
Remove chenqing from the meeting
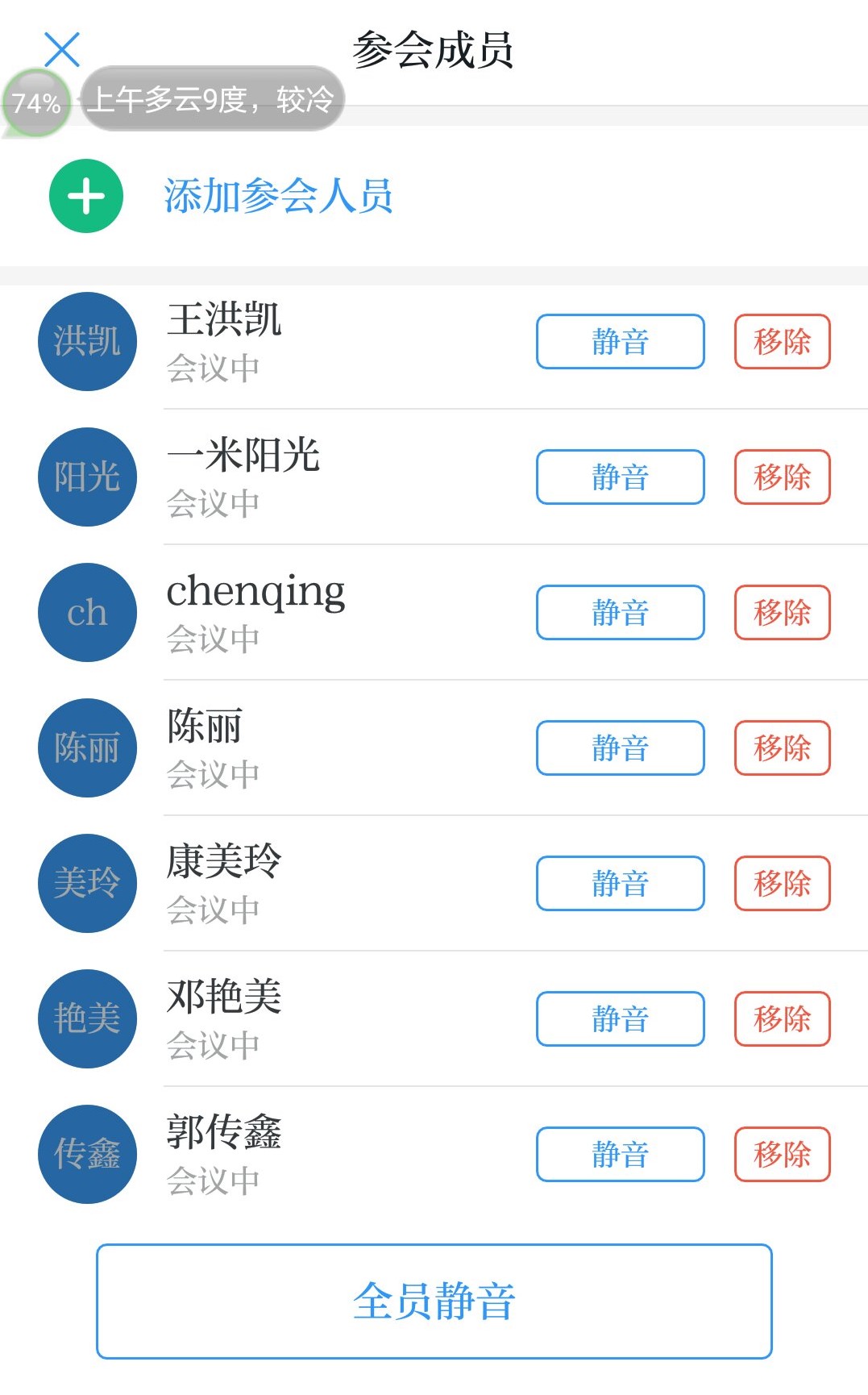coord(782,613)
